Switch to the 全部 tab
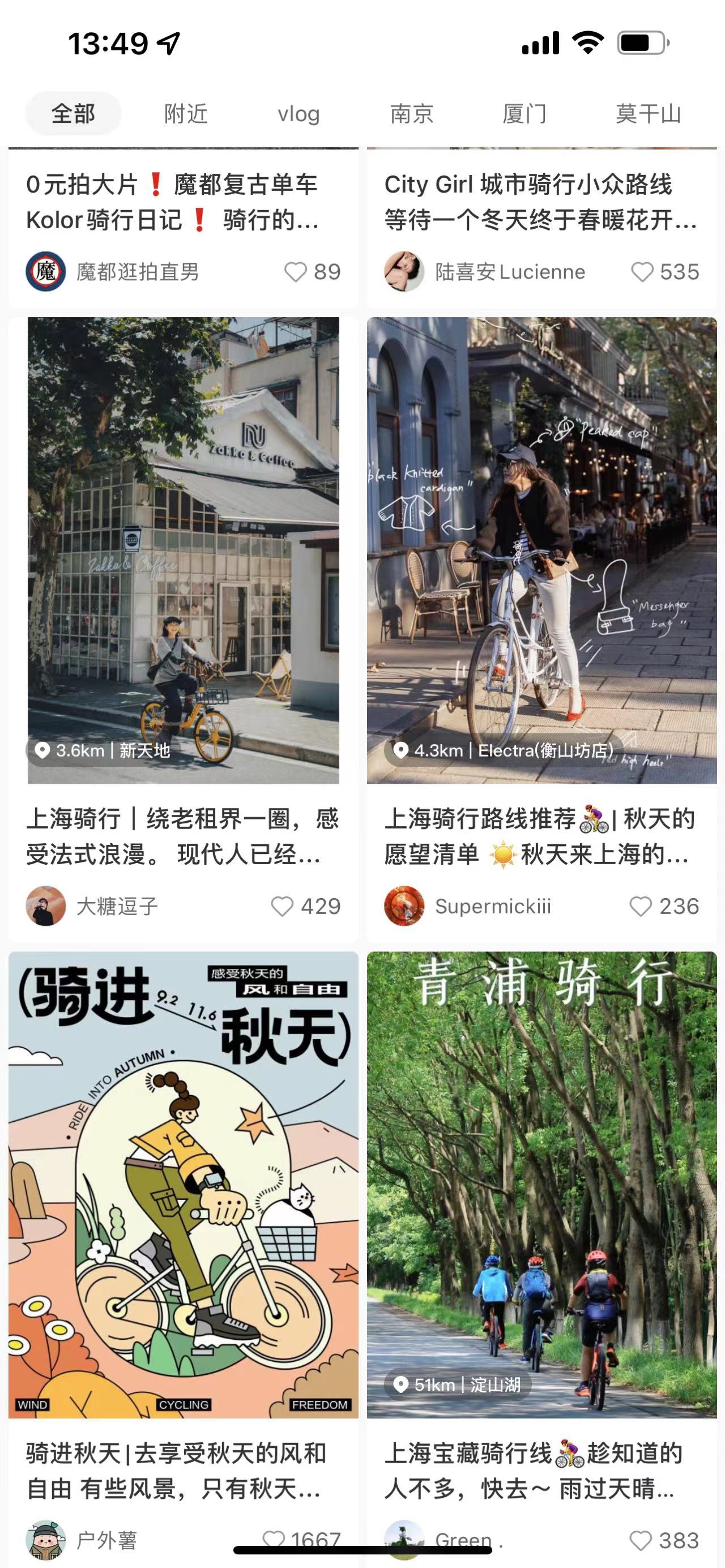This screenshot has height=1568, width=725. [x=73, y=114]
